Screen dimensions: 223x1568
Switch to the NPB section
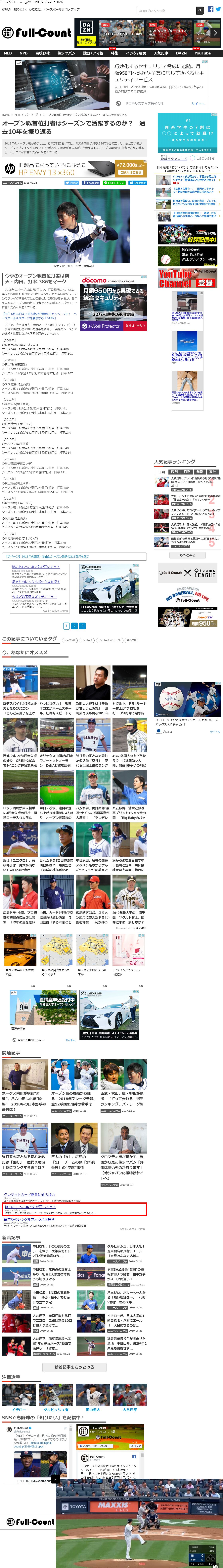(23, 53)
